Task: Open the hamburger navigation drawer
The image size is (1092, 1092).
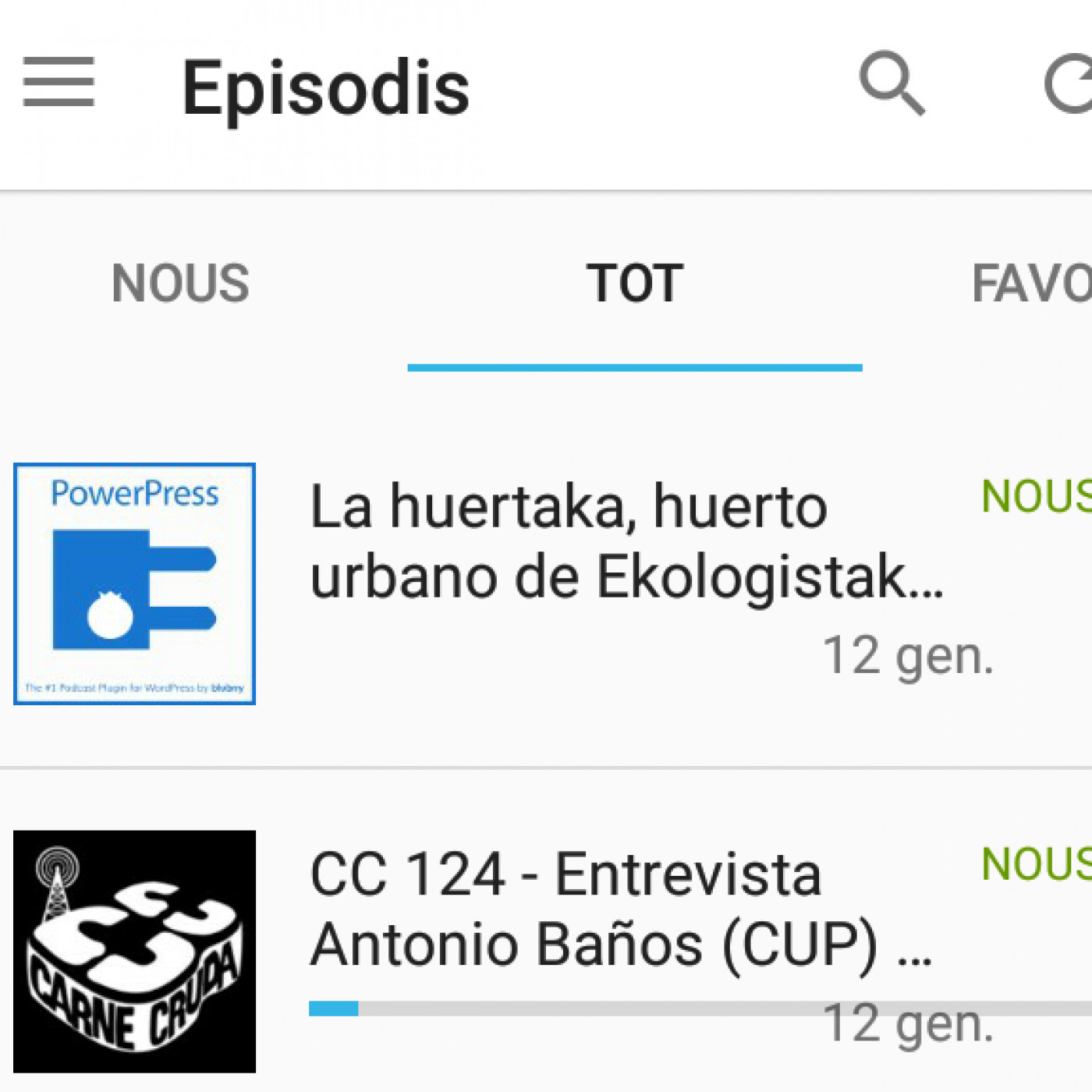Action: pos(58,82)
